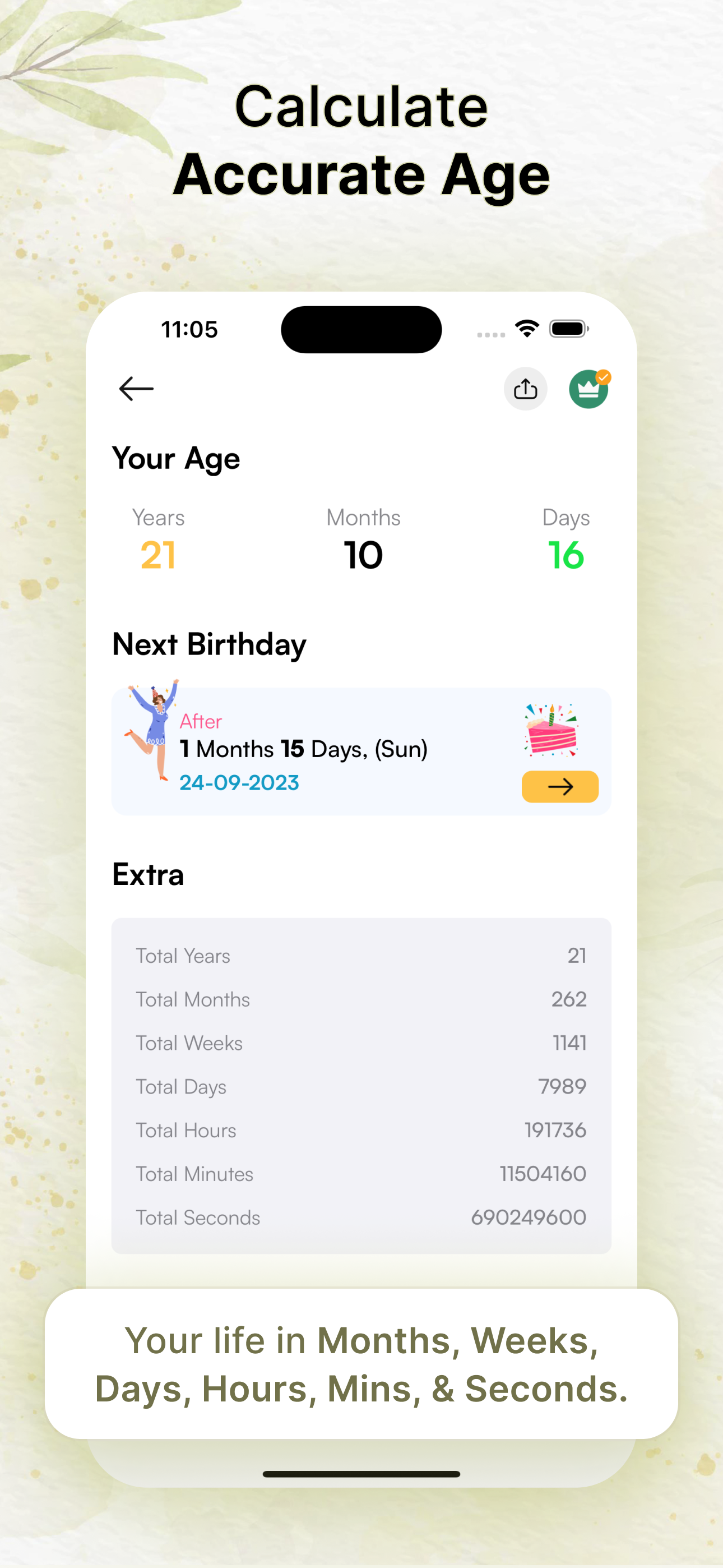Select the Days value 16
Viewport: 723px width, 1568px height.
pyautogui.click(x=566, y=555)
